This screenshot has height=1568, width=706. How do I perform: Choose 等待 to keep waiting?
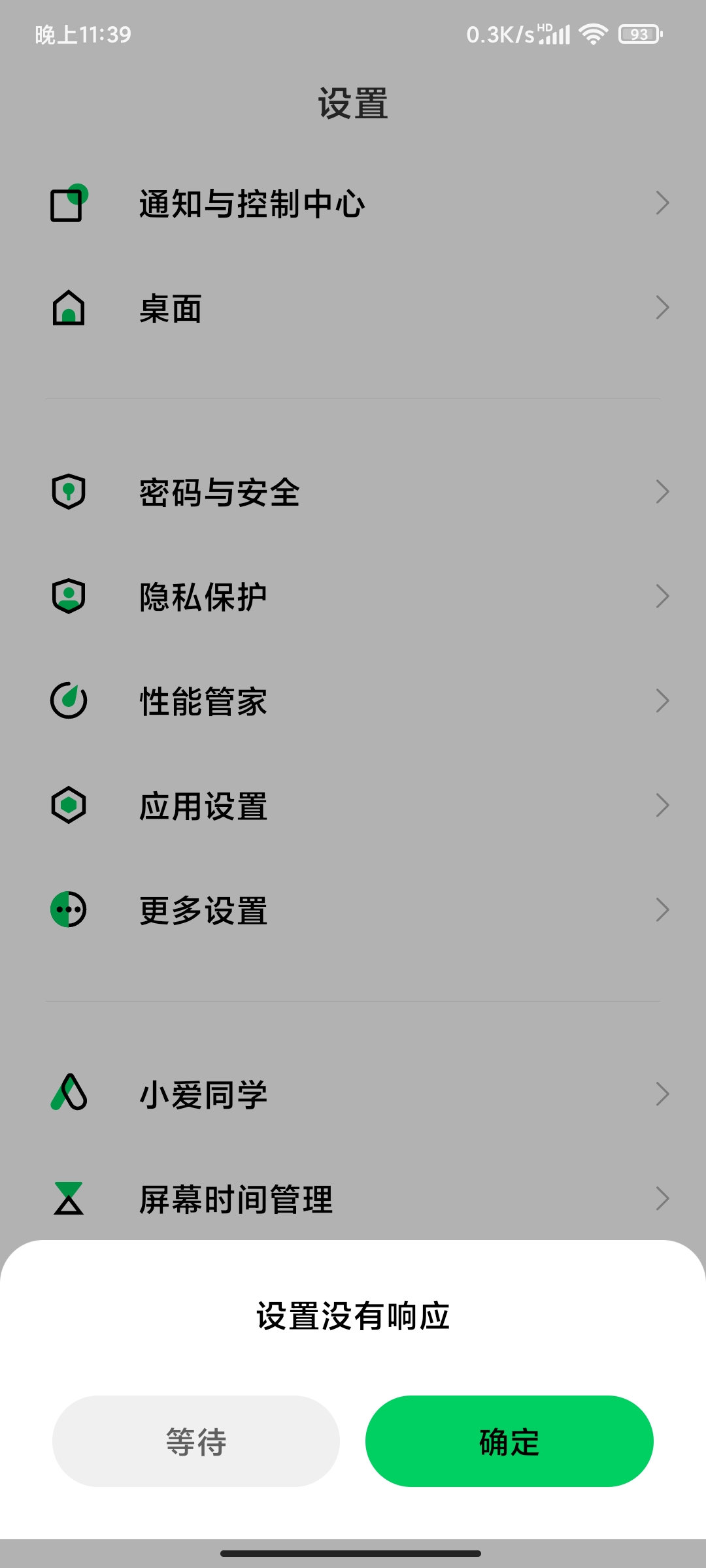tap(196, 1441)
